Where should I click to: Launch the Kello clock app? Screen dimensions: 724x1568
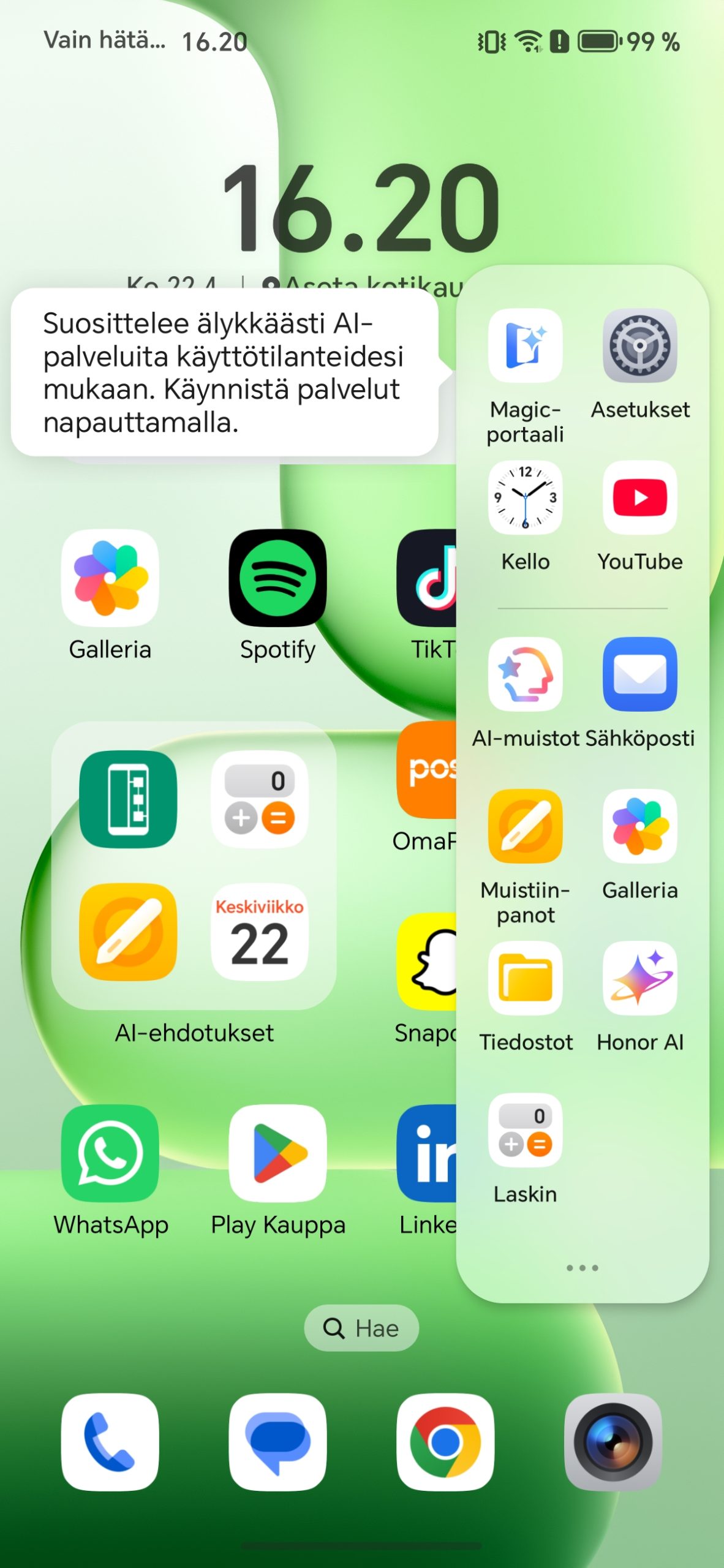pyautogui.click(x=525, y=497)
